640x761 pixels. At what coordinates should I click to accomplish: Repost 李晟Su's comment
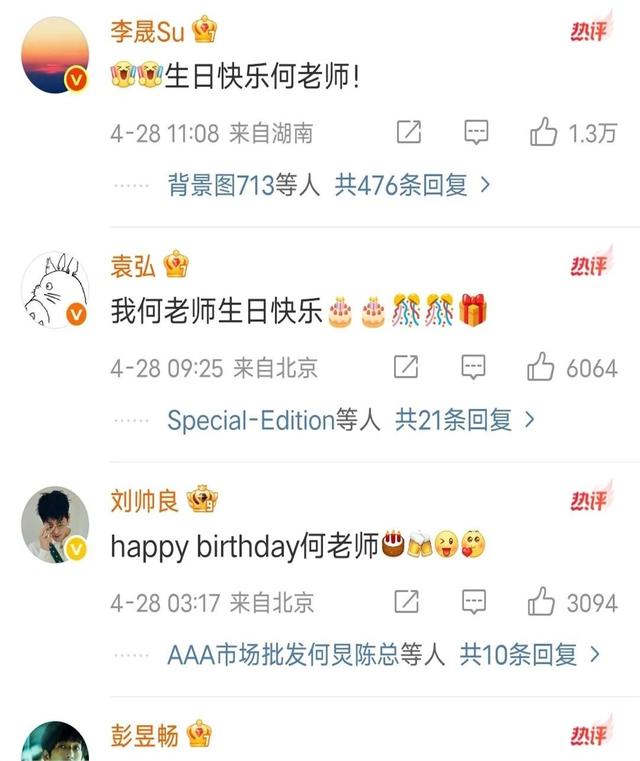click(x=409, y=132)
